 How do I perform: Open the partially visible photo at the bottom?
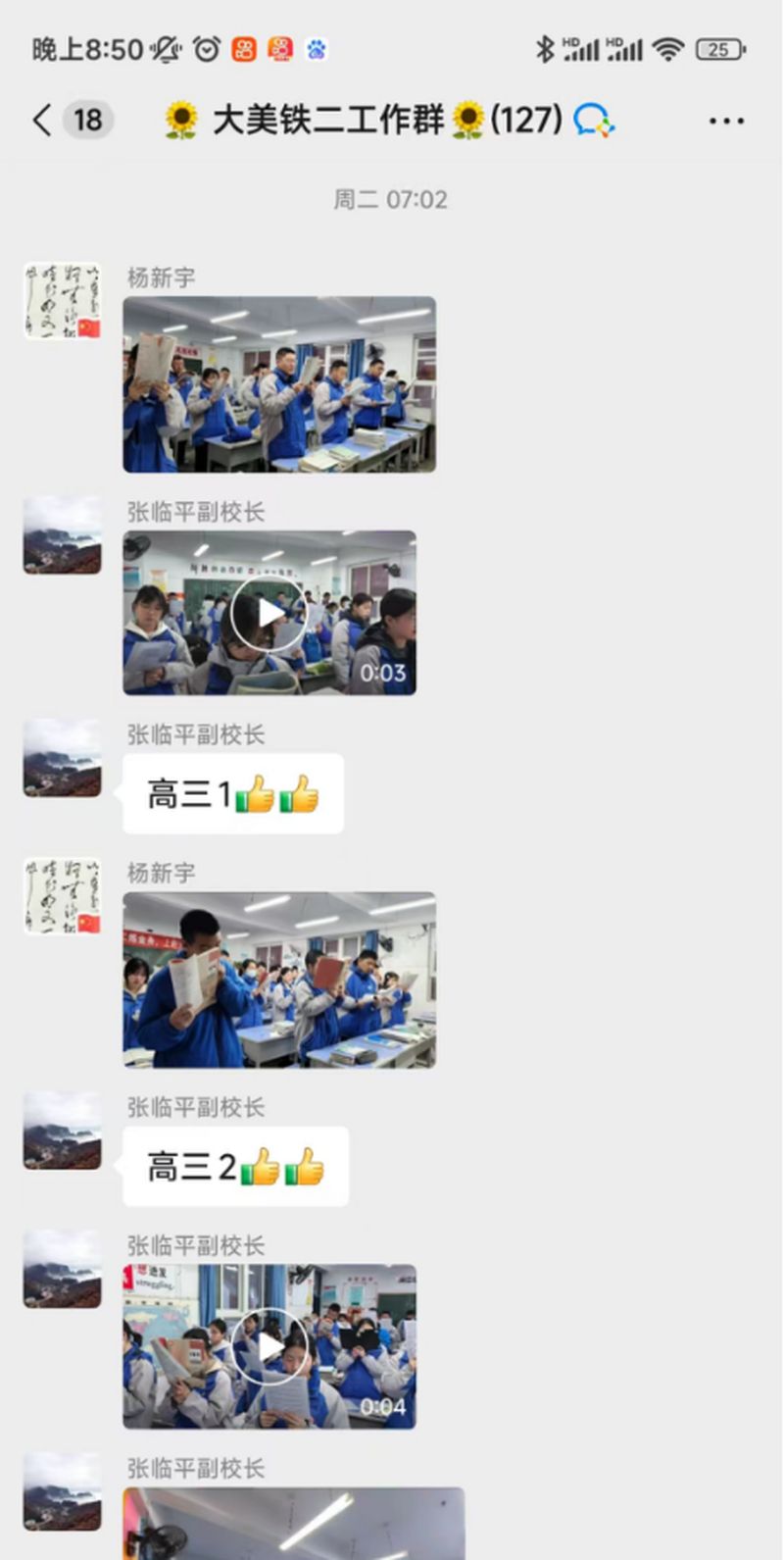tap(294, 1524)
